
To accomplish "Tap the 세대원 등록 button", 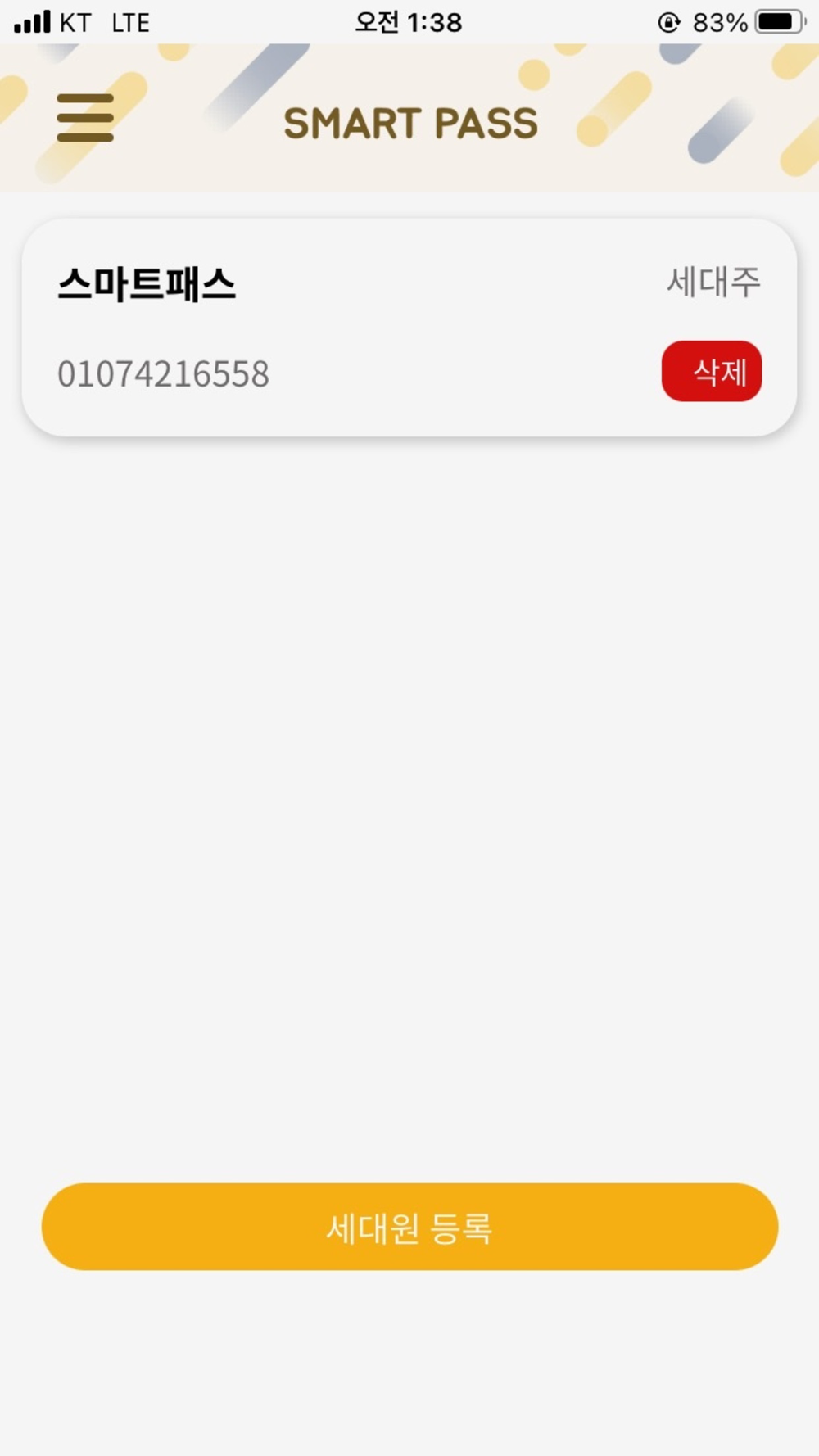I will tap(409, 1227).
